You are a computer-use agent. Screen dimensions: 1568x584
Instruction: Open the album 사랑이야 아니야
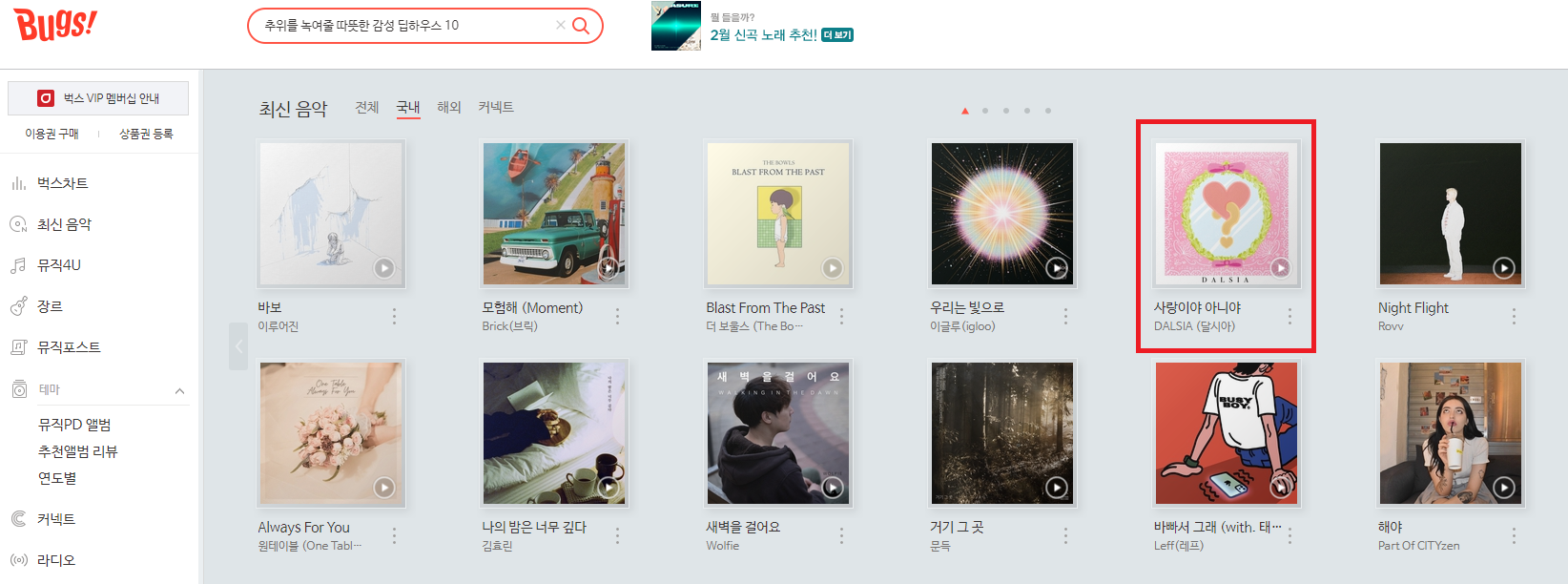pos(1226,214)
